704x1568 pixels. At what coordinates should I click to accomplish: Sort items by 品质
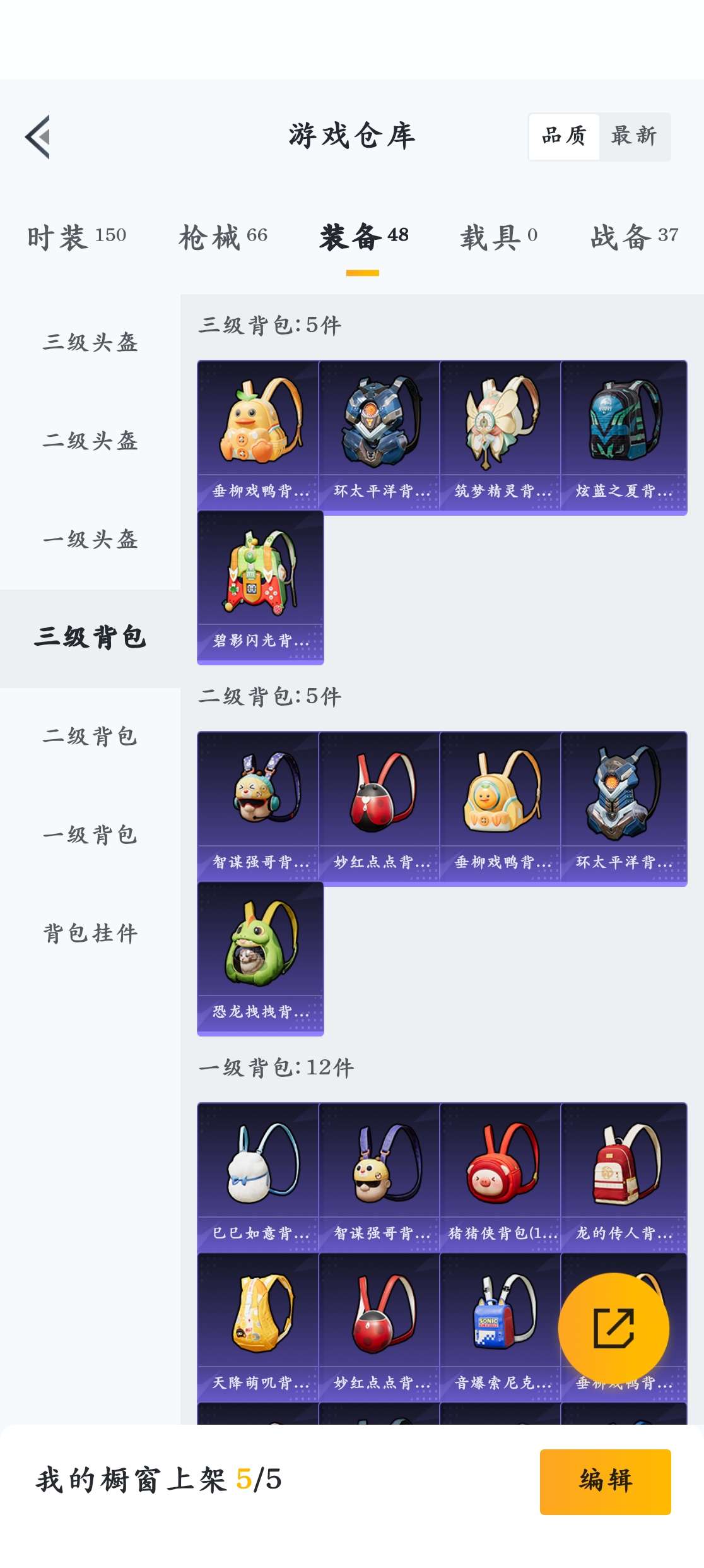point(564,136)
